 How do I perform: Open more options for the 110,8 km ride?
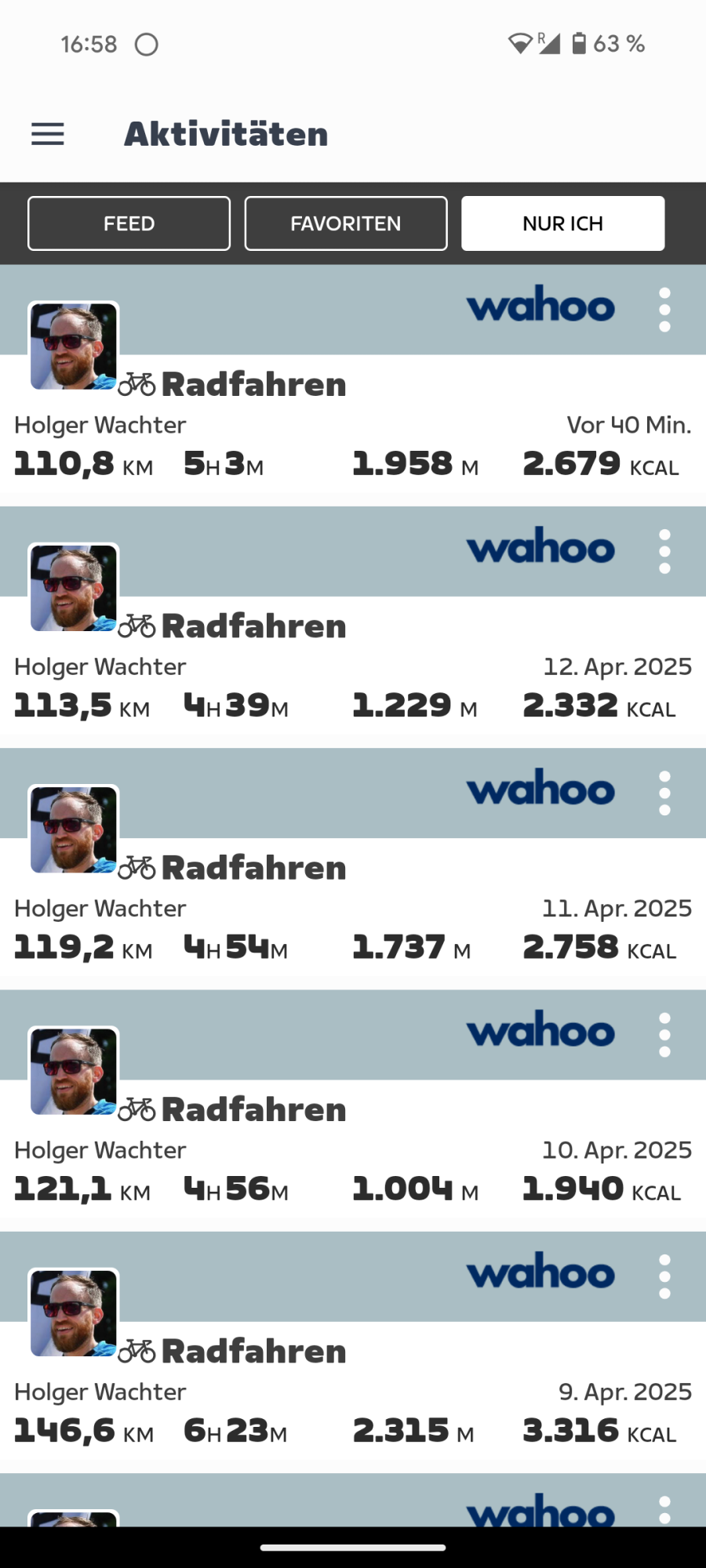(x=664, y=310)
